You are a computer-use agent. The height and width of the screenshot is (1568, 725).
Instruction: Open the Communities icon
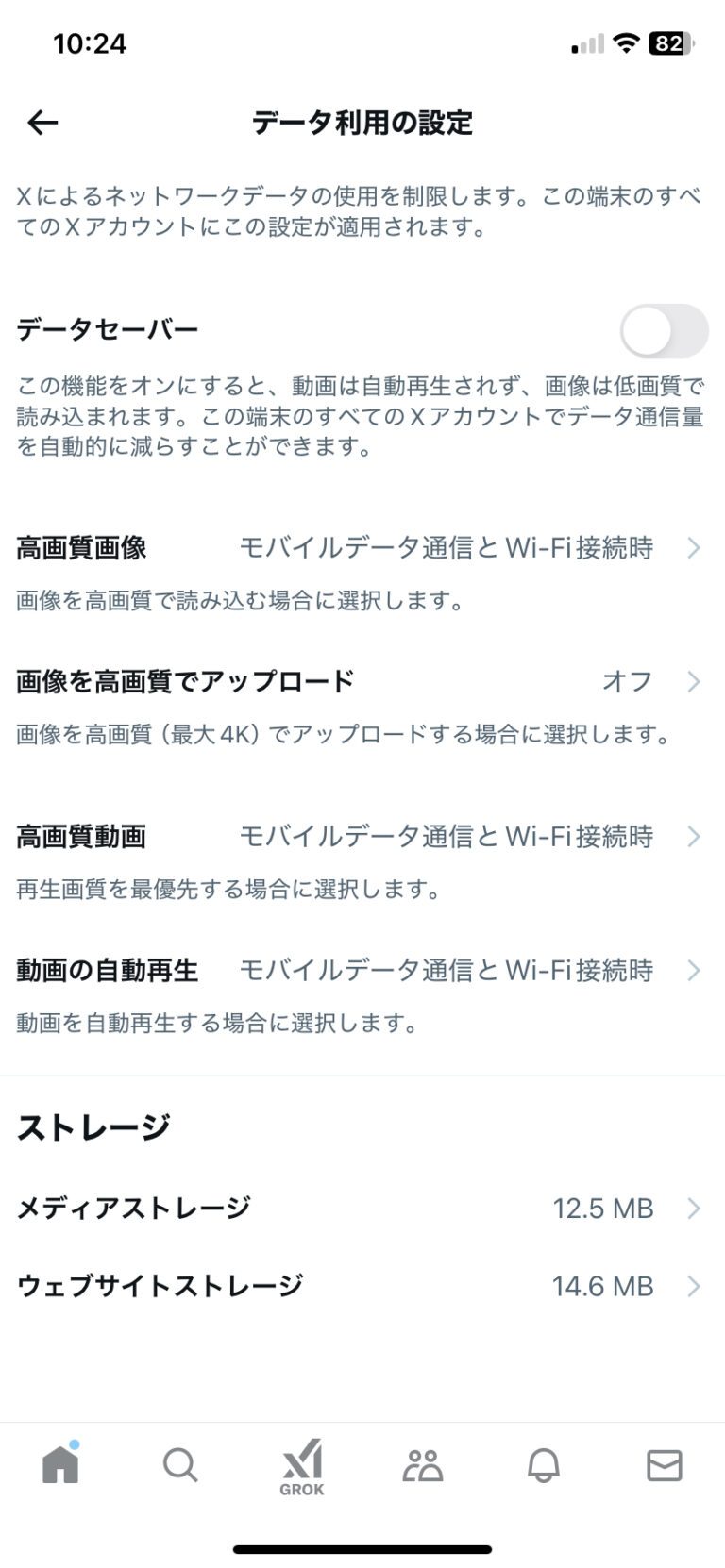click(x=423, y=1466)
